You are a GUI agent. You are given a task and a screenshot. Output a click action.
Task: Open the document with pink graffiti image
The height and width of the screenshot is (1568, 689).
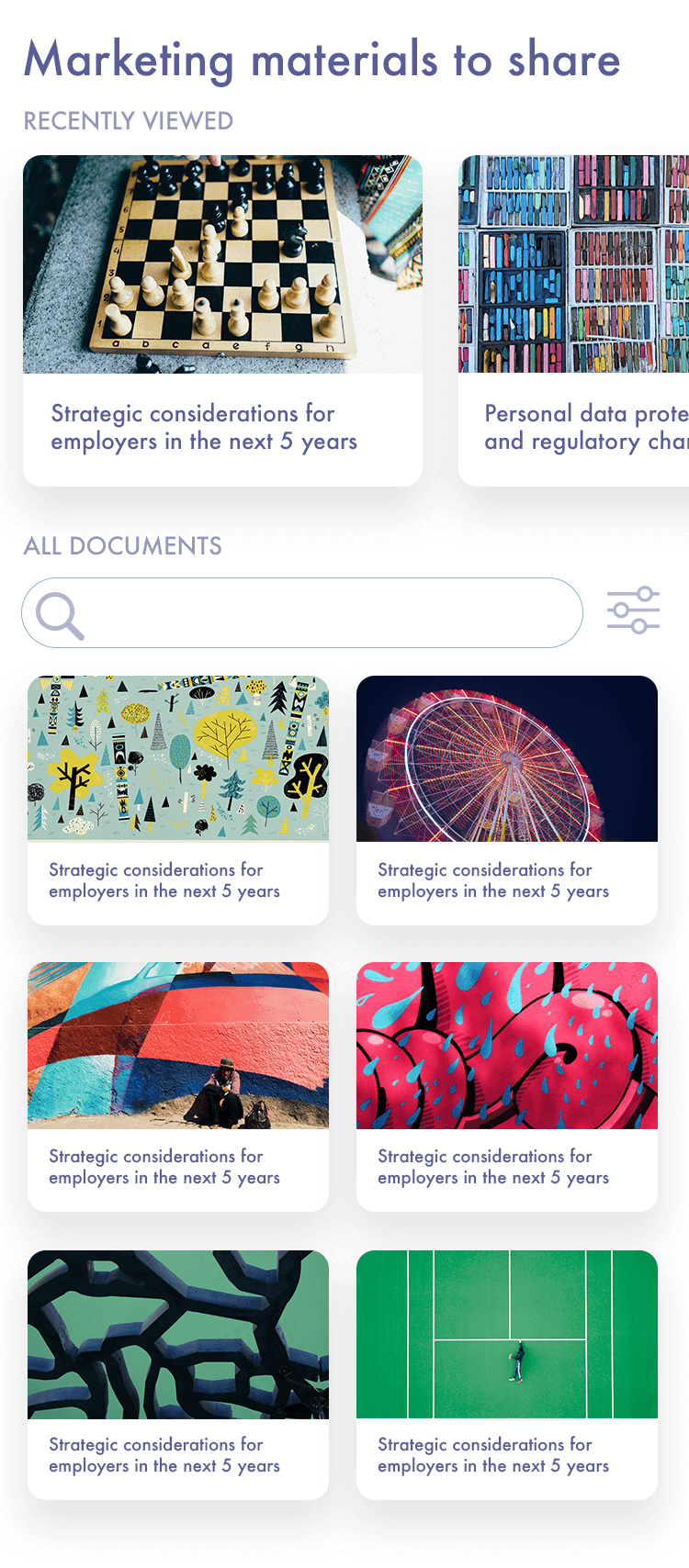click(x=507, y=1086)
